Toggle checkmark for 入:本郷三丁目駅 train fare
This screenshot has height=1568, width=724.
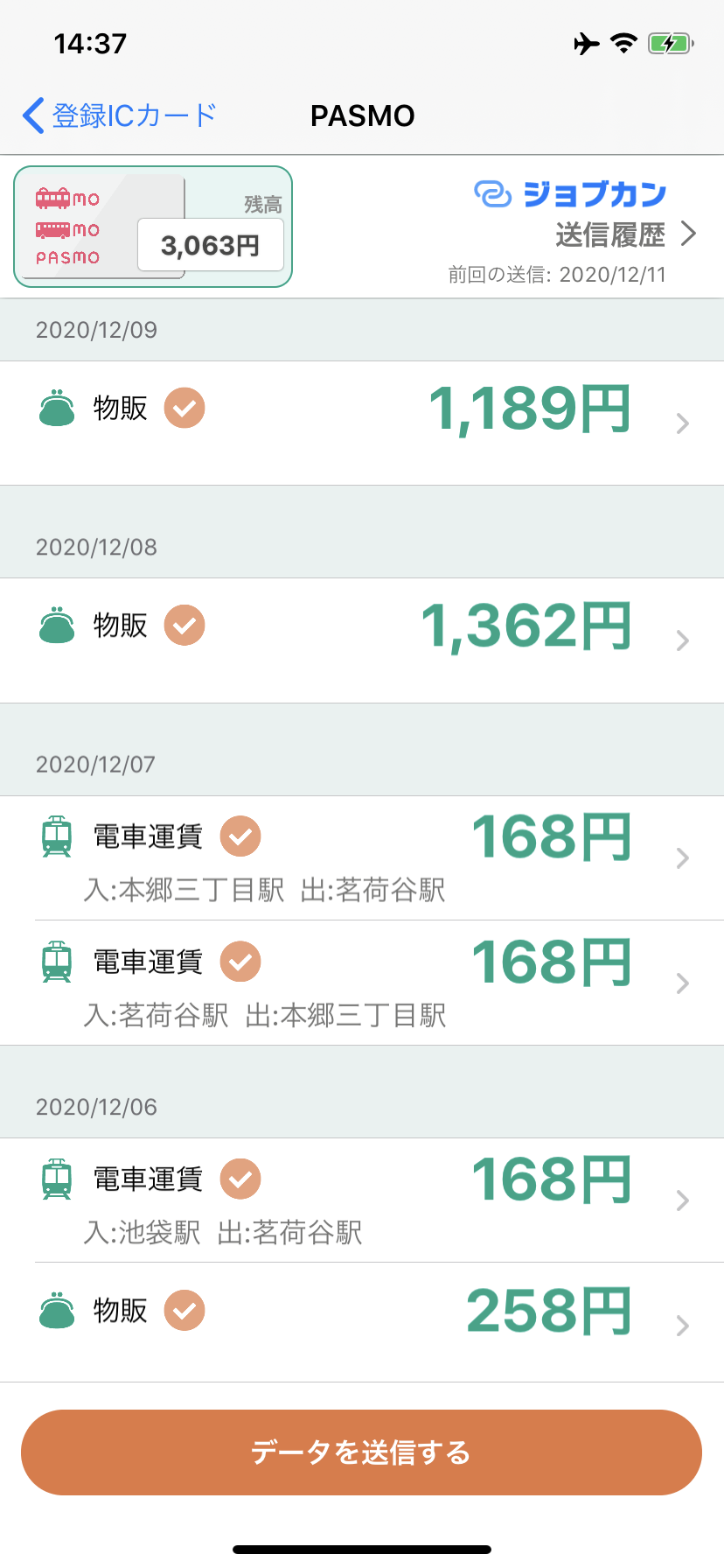click(x=240, y=836)
